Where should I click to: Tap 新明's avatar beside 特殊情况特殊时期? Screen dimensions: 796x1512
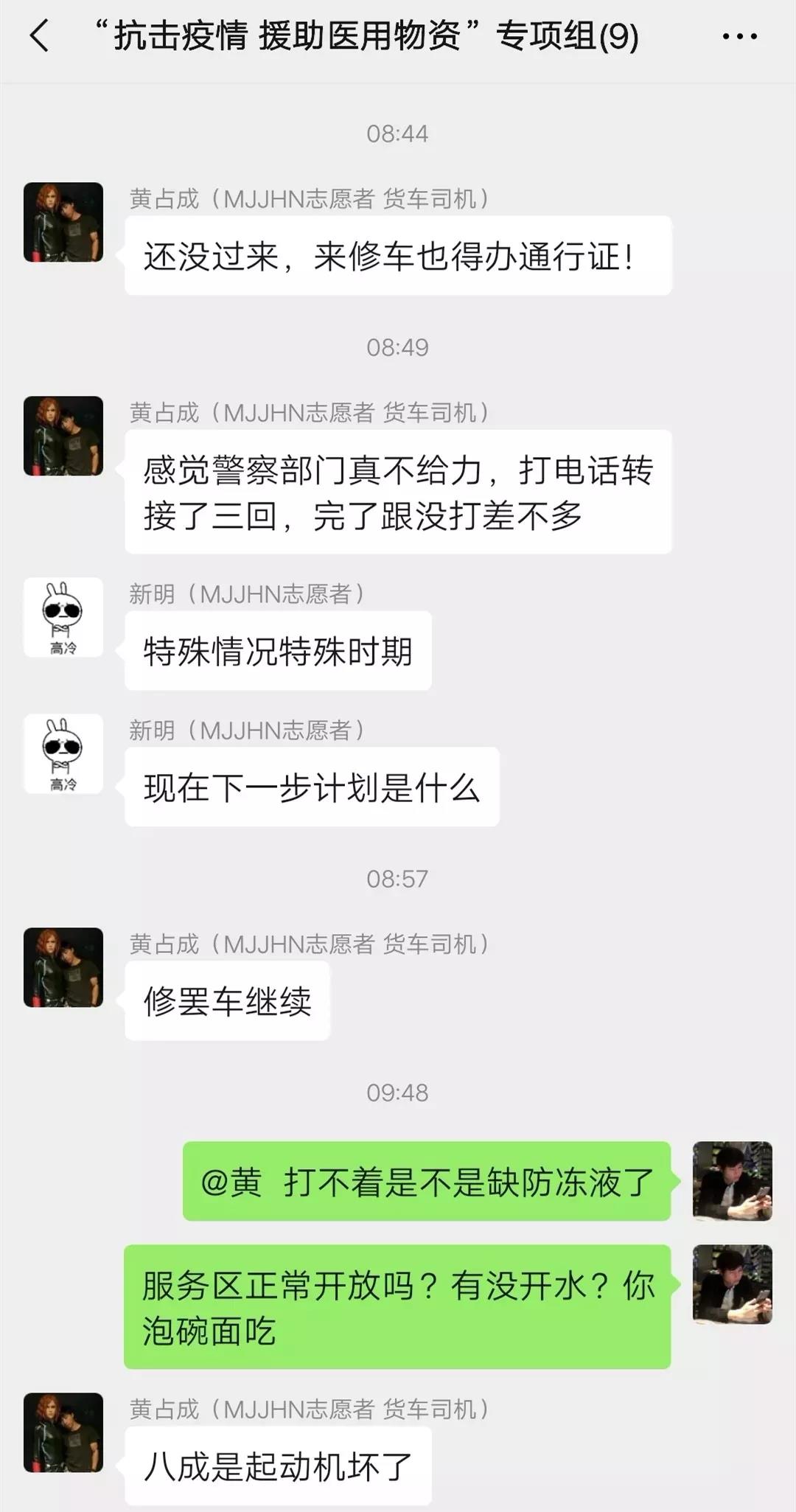(63, 617)
